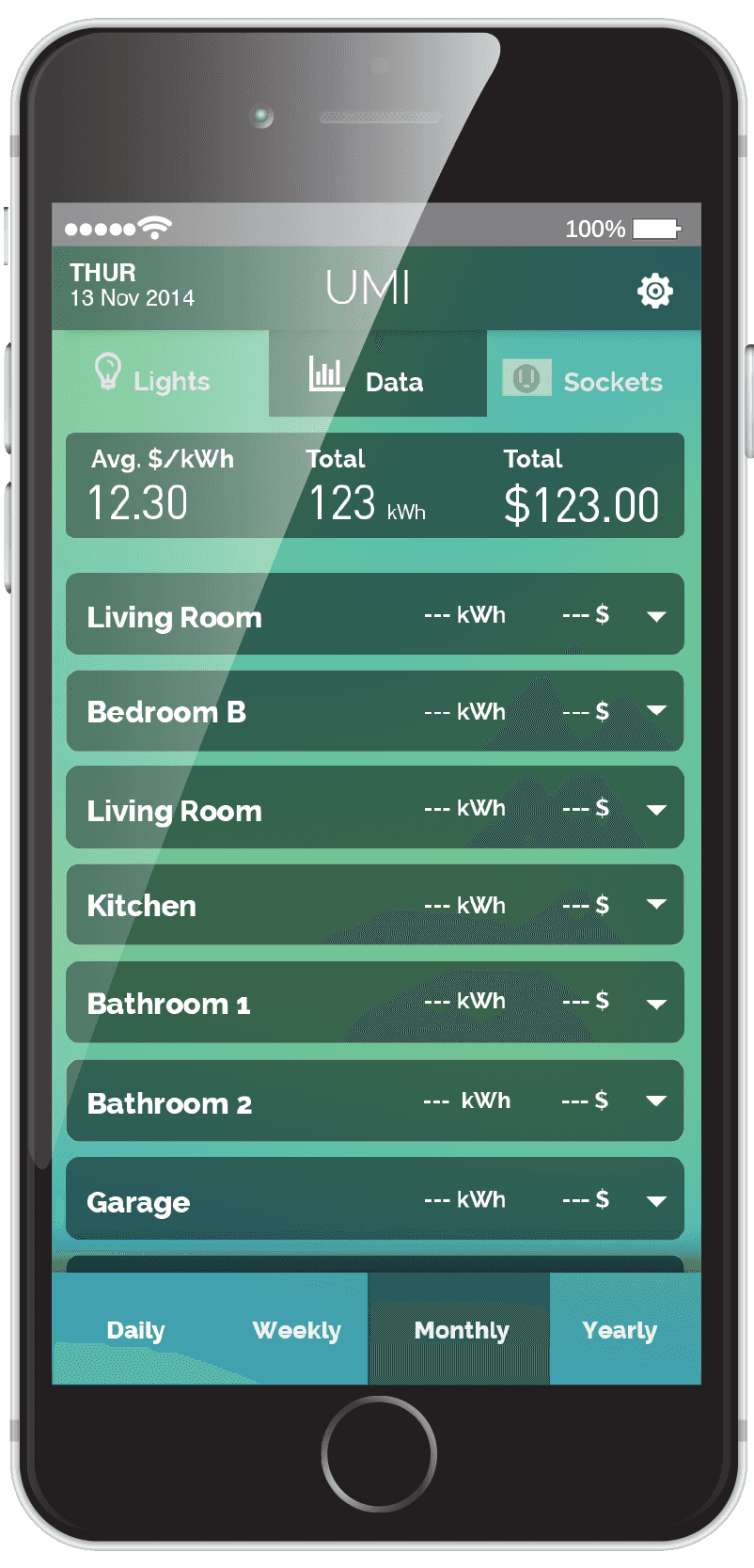The image size is (754, 1568).
Task: Open the Bathroom 1 dropdown arrow
Action: click(x=656, y=1004)
